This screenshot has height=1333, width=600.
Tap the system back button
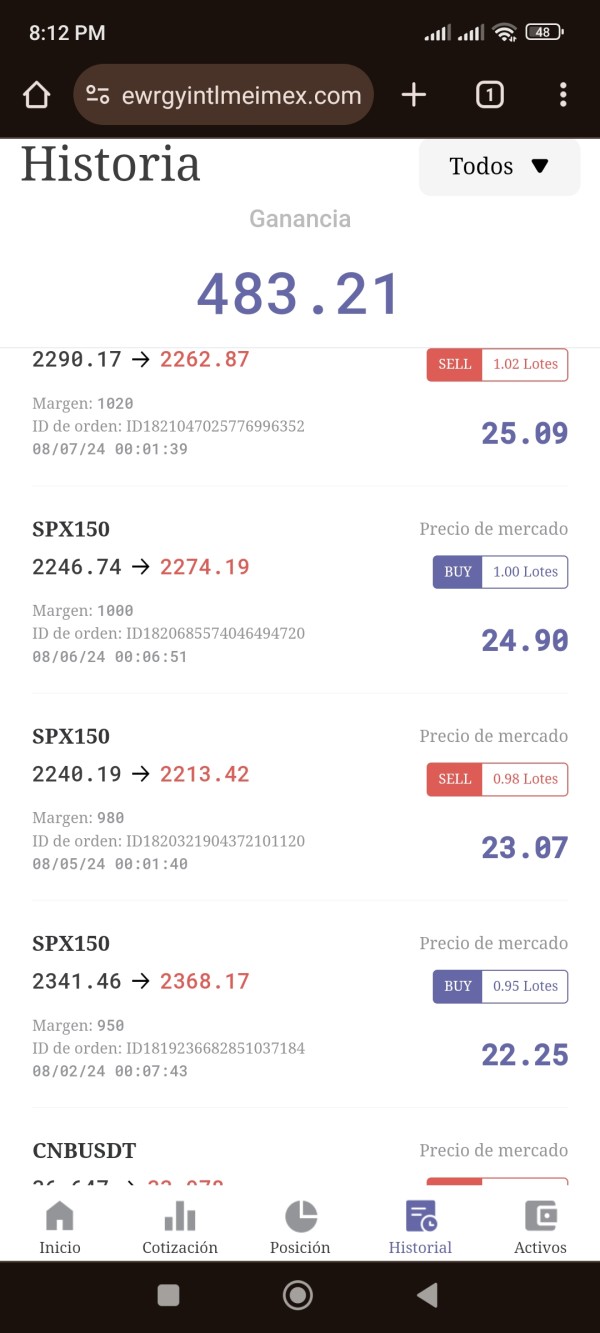click(x=427, y=1296)
